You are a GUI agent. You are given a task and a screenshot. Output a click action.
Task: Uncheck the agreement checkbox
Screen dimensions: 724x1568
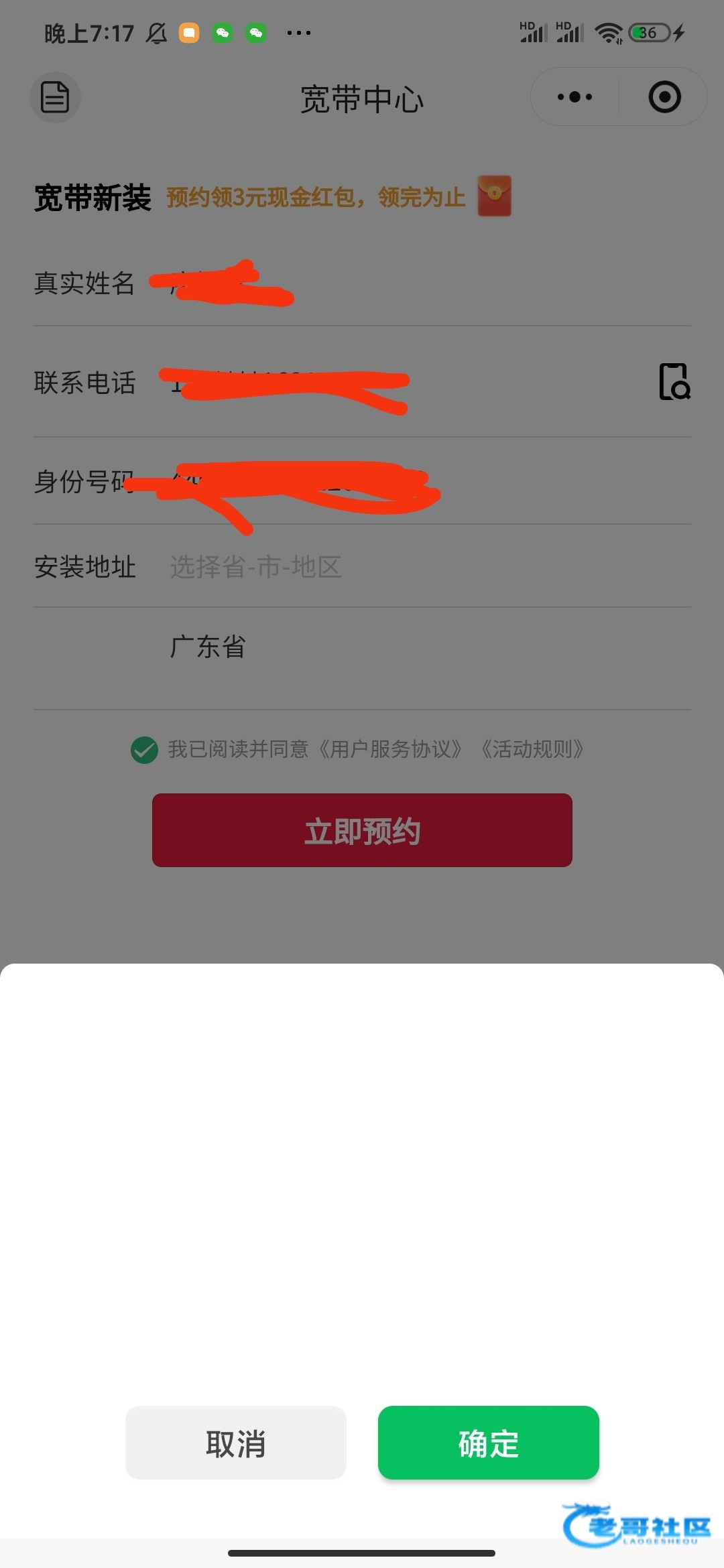[144, 750]
